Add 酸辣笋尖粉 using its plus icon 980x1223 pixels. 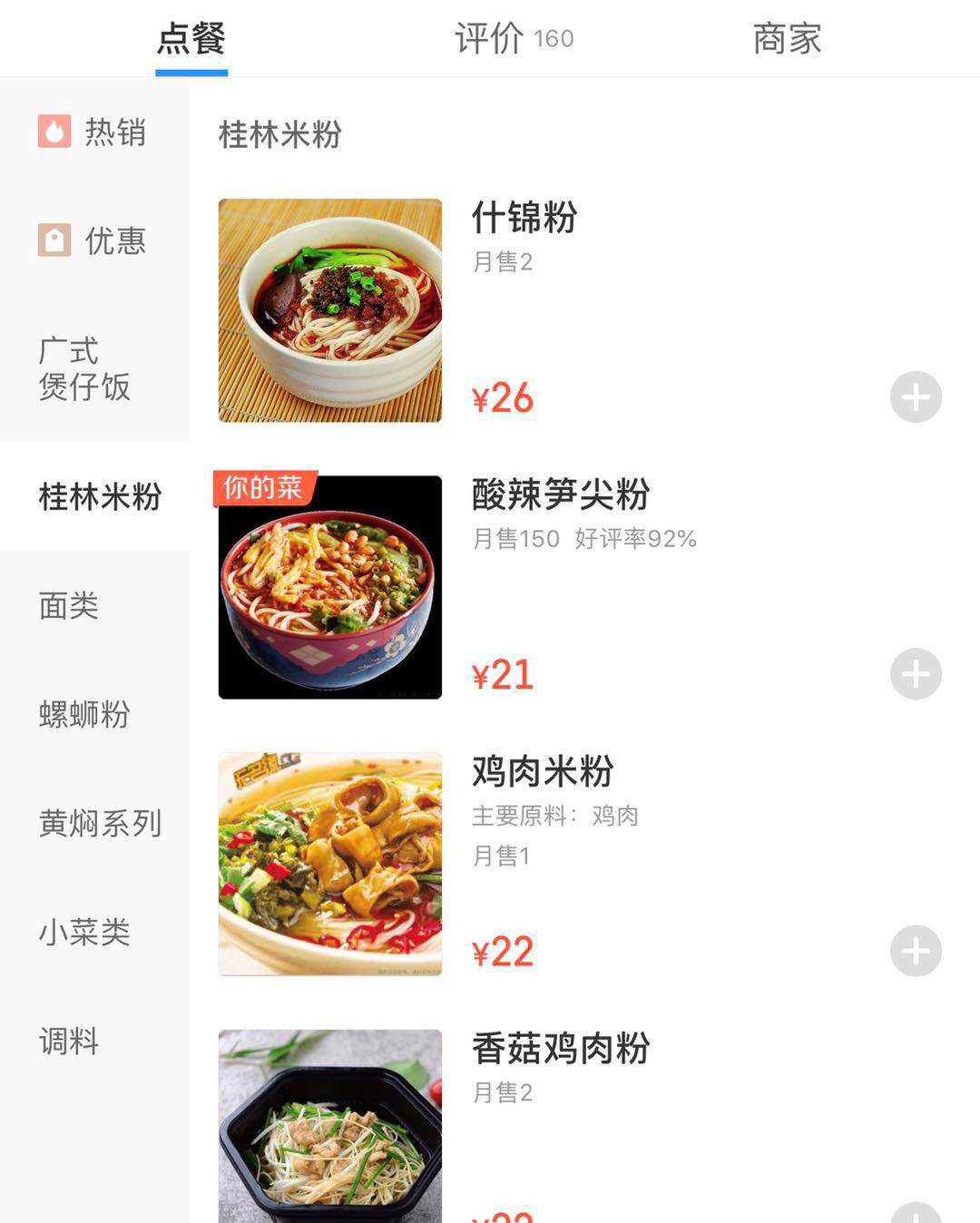click(917, 673)
